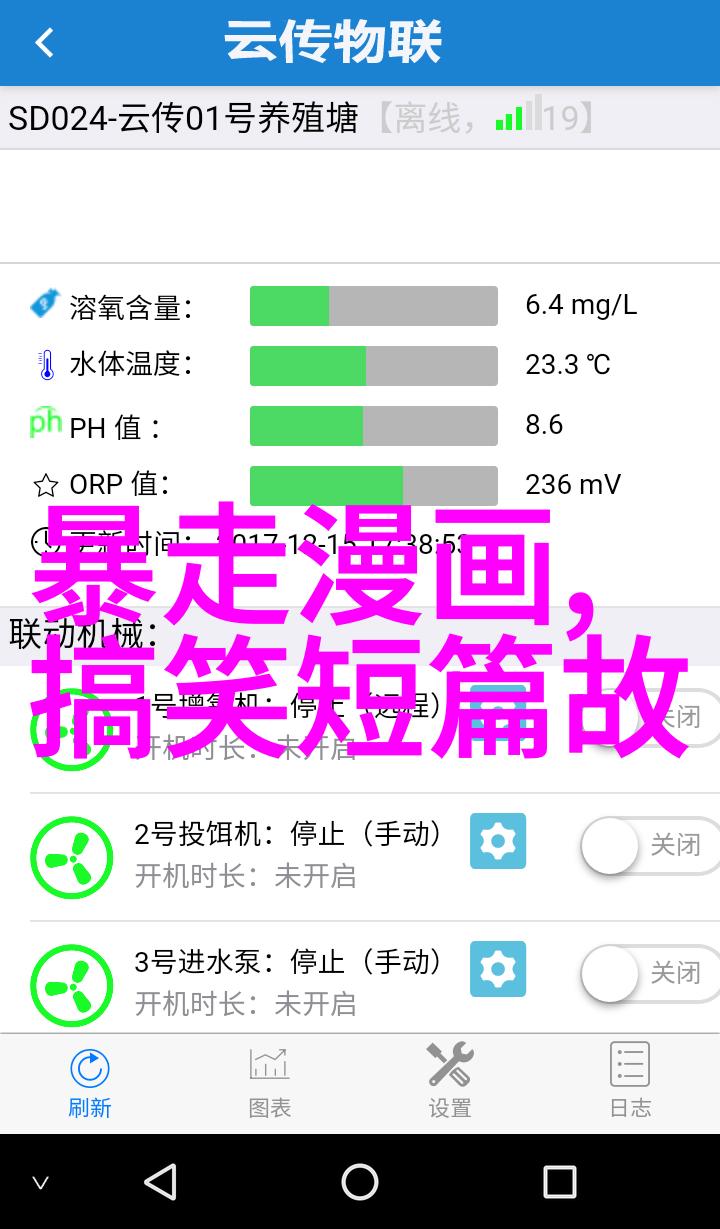The image size is (720, 1229).
Task: View the 日志 tab
Action: (x=630, y=1081)
